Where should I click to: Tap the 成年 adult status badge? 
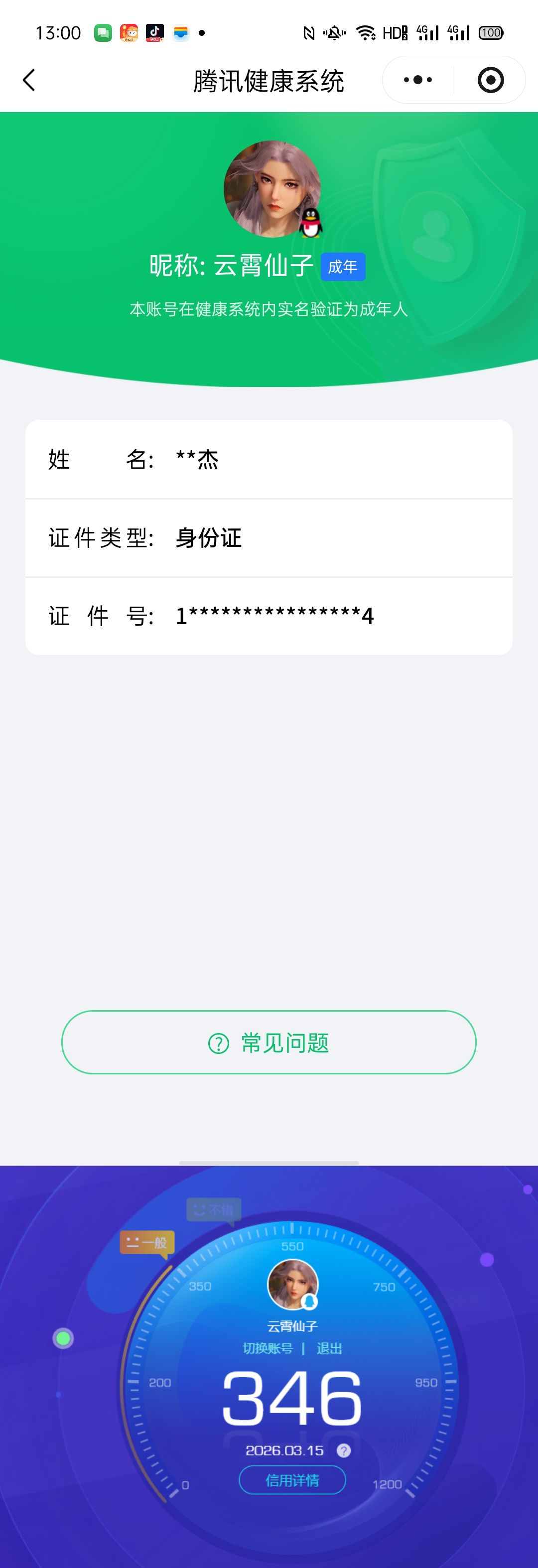tap(343, 266)
